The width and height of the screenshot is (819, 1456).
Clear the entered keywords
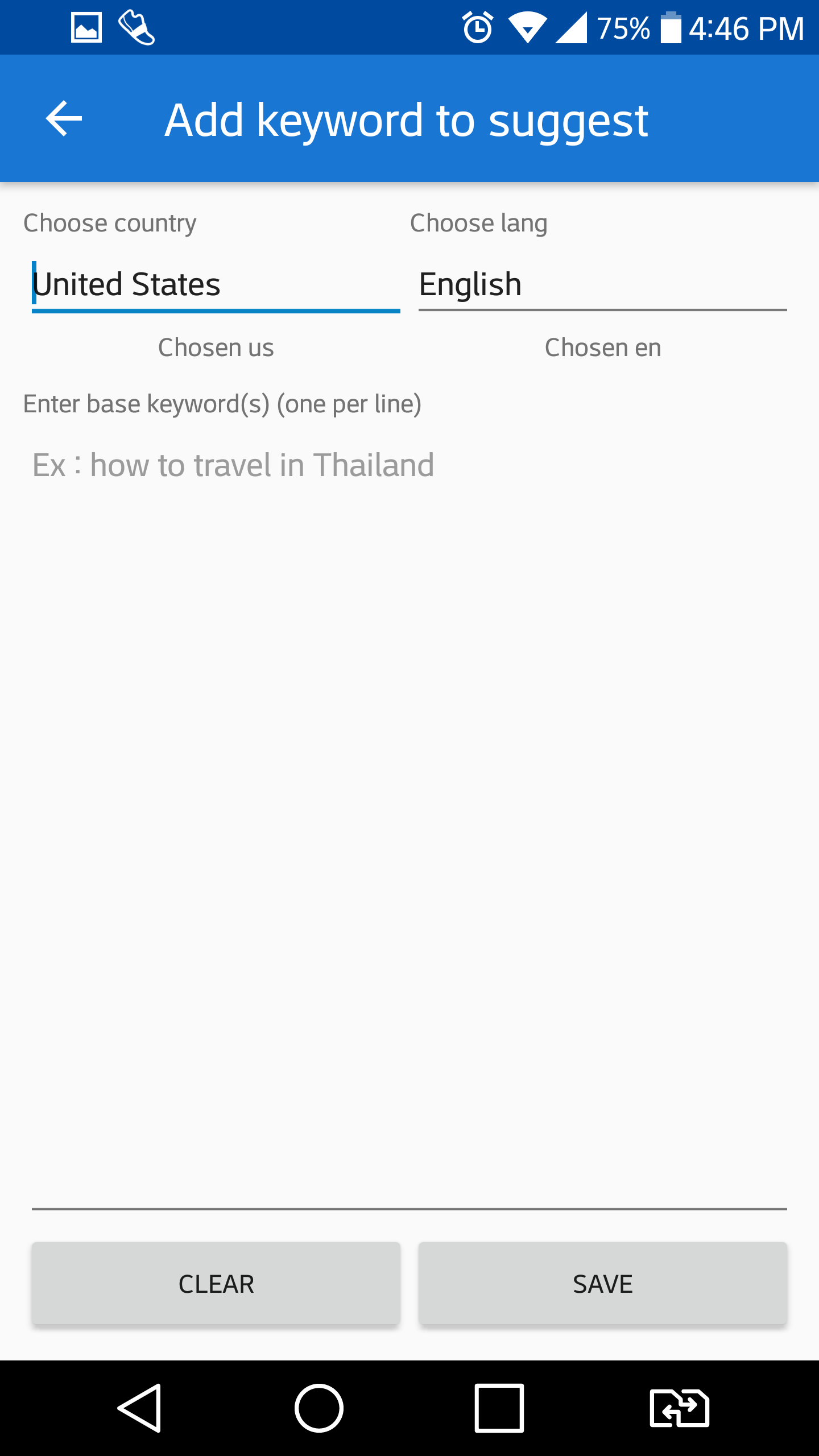[216, 1284]
